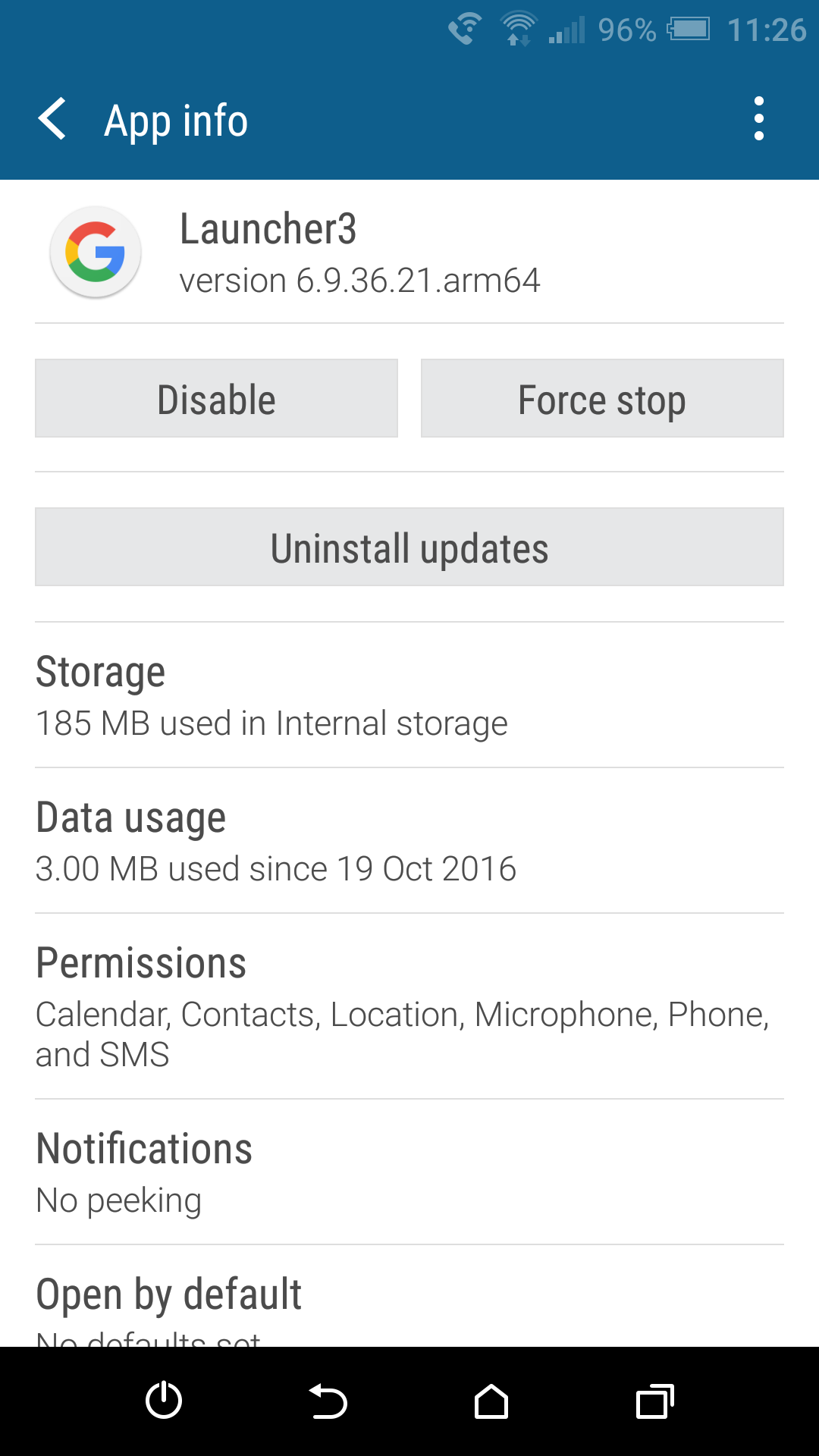Force stop Launcher3
The height and width of the screenshot is (1456, 819).
[x=602, y=398]
